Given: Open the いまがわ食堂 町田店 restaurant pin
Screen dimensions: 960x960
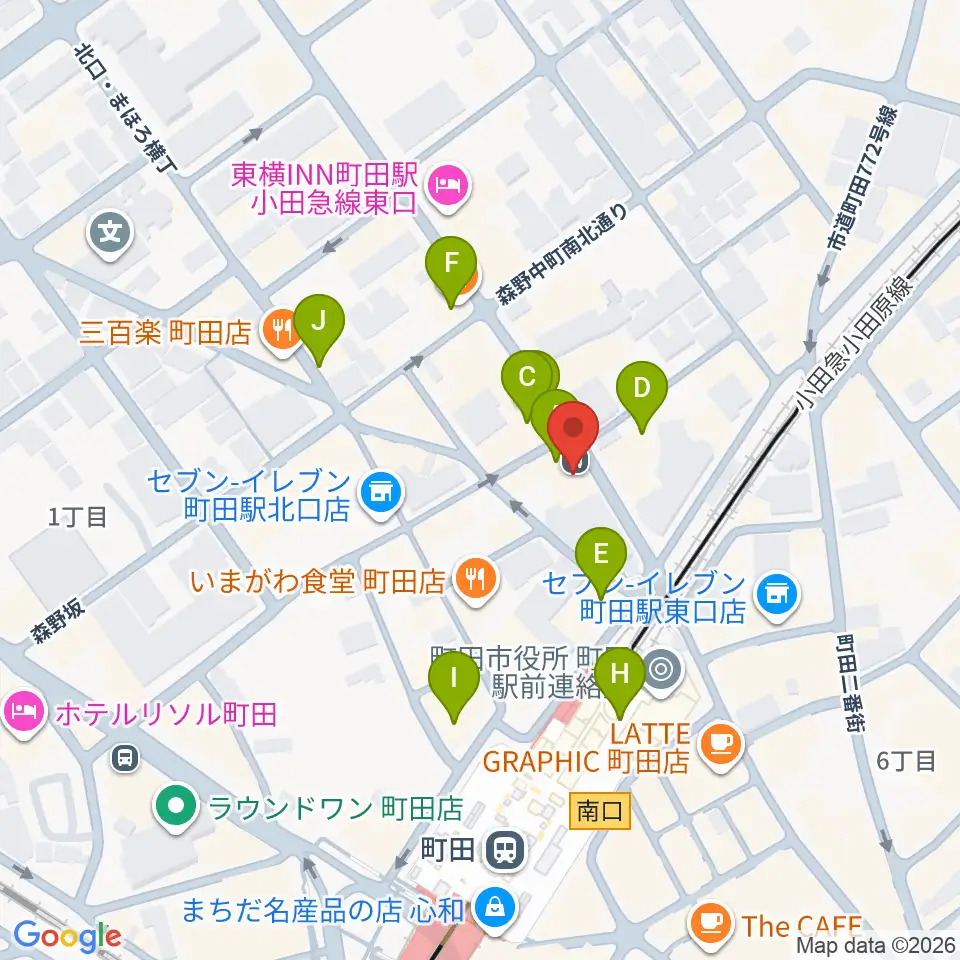Looking at the screenshot, I should (476, 580).
